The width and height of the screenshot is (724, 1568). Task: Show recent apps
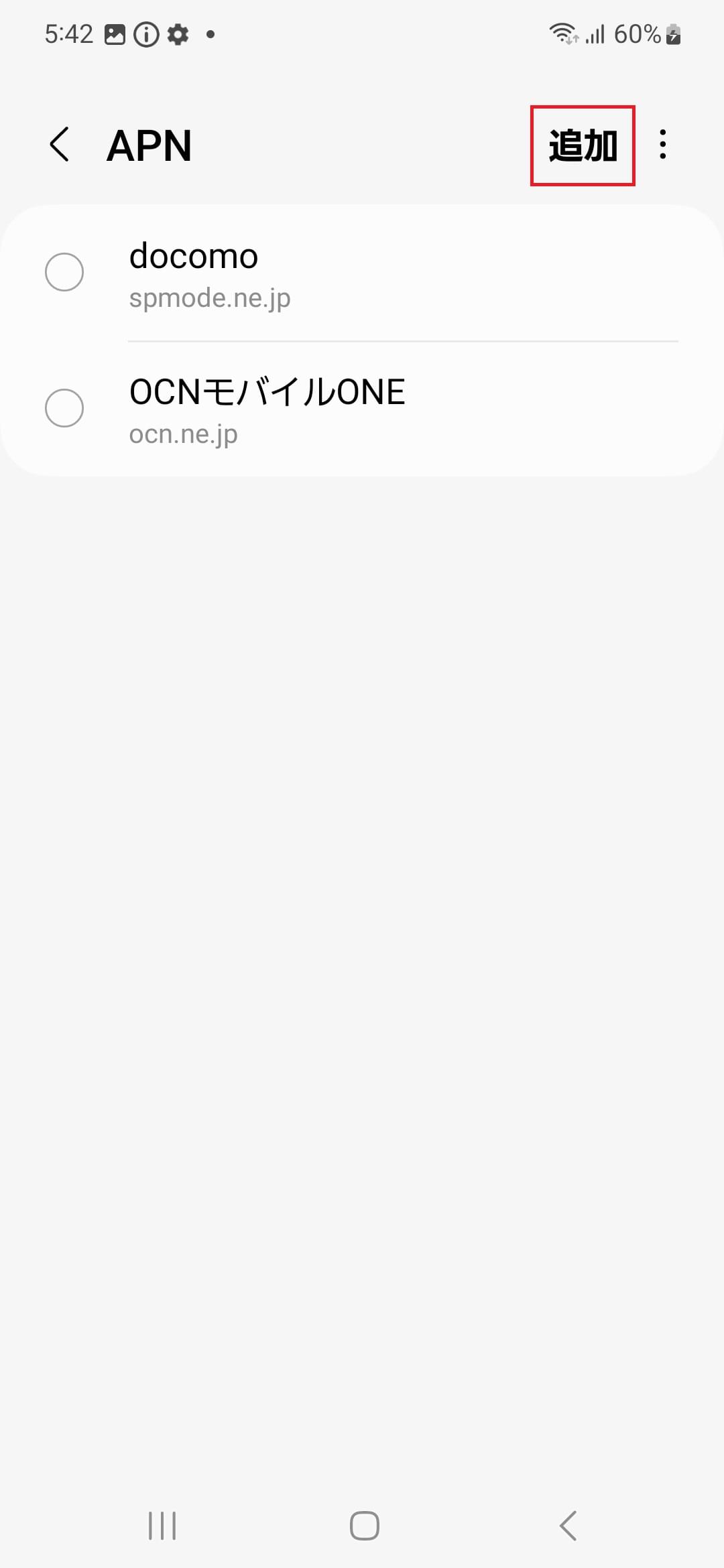(x=162, y=1526)
